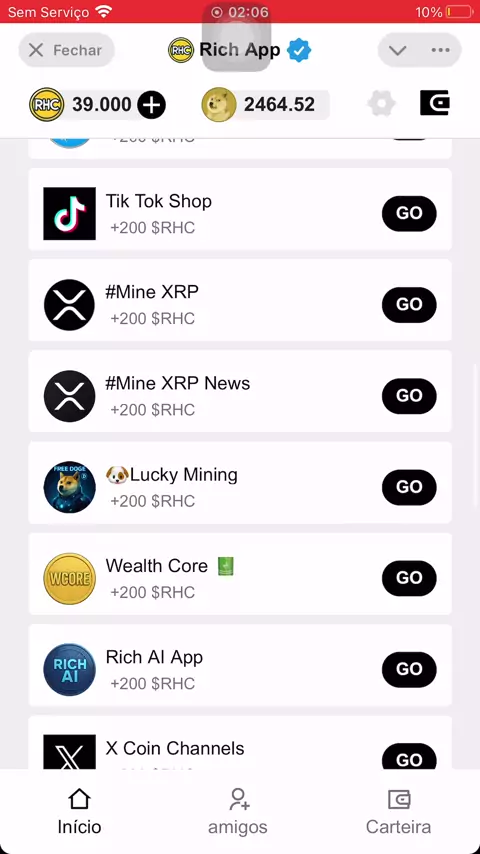Start the #Mine XRP News task
The width and height of the screenshot is (480, 854).
409,395
